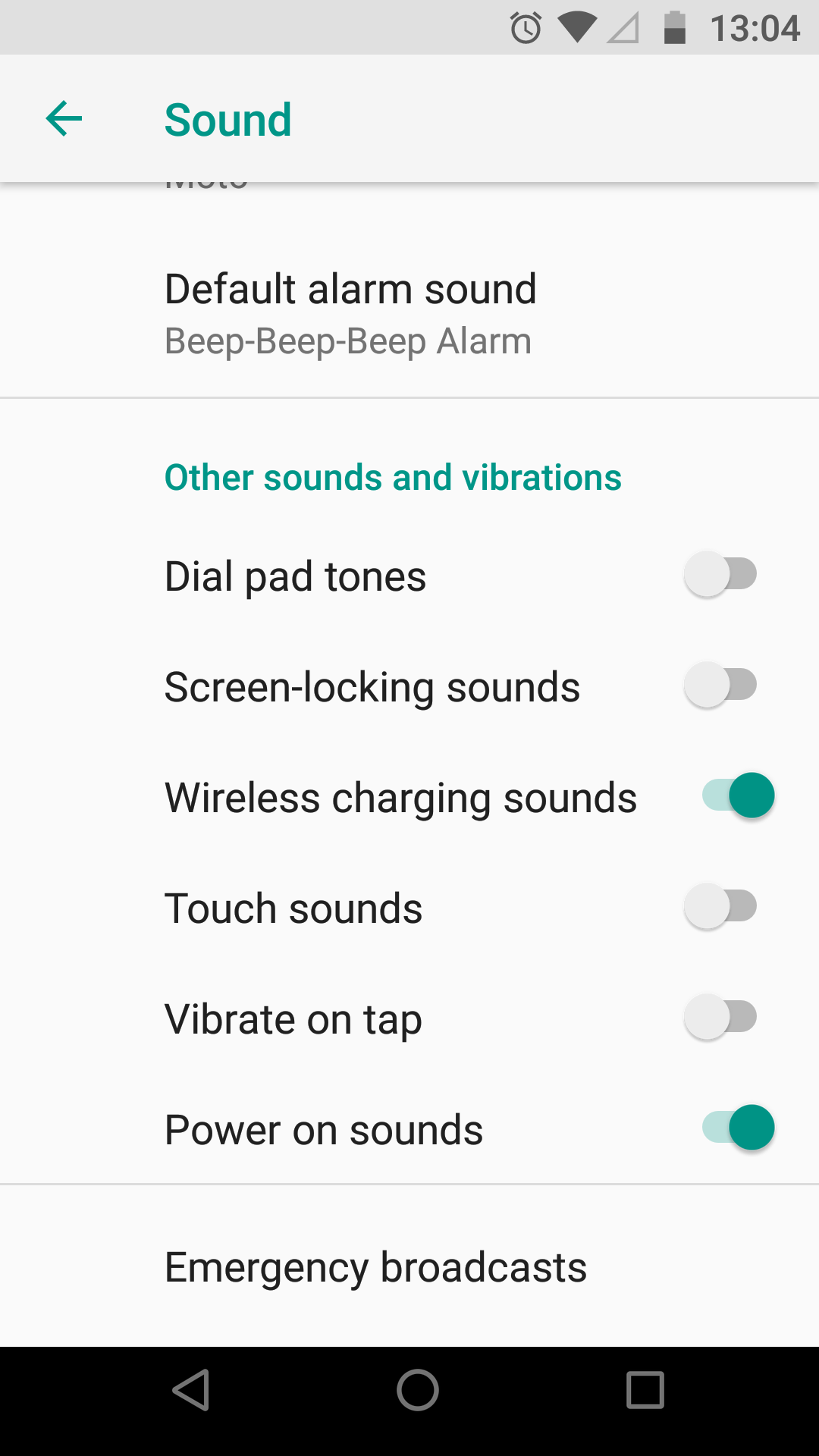
Task: Turn on Screen-locking sounds
Action: click(x=720, y=685)
